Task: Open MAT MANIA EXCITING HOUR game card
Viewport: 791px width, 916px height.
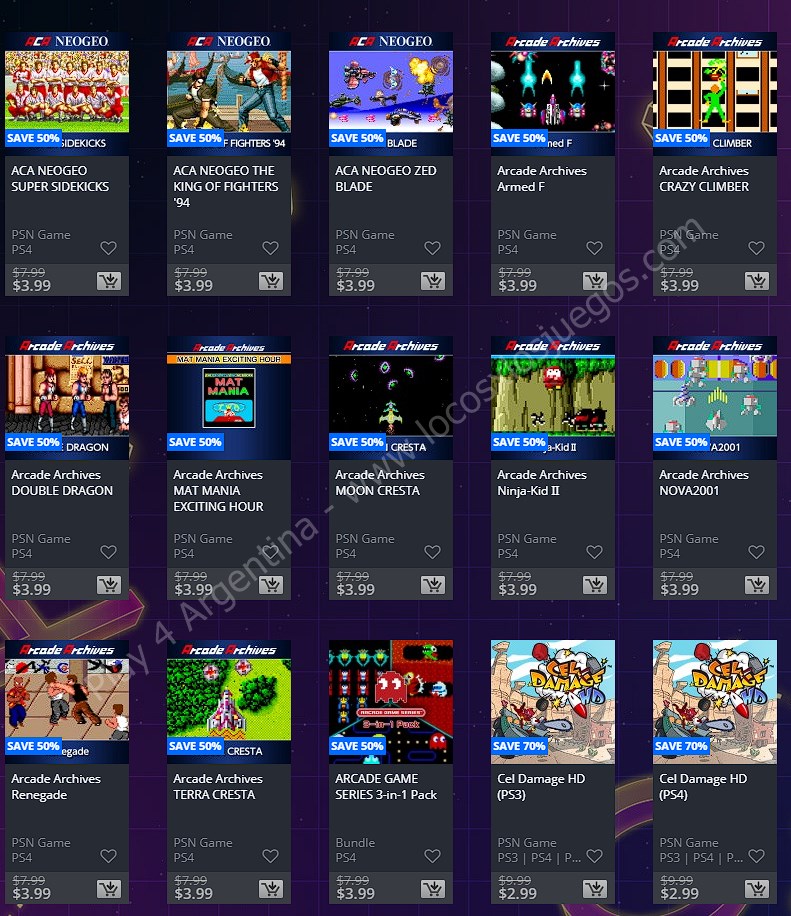Action: click(228, 394)
